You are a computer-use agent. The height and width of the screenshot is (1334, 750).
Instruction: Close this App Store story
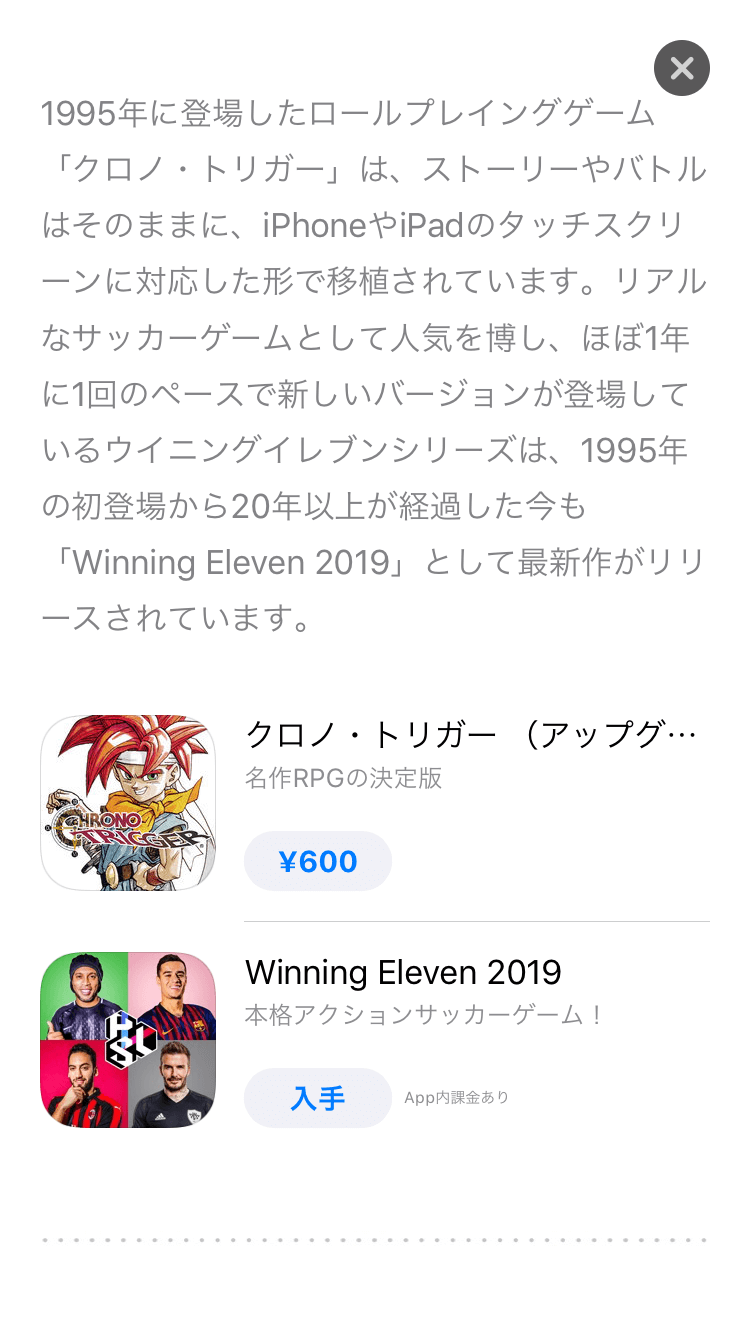[681, 68]
